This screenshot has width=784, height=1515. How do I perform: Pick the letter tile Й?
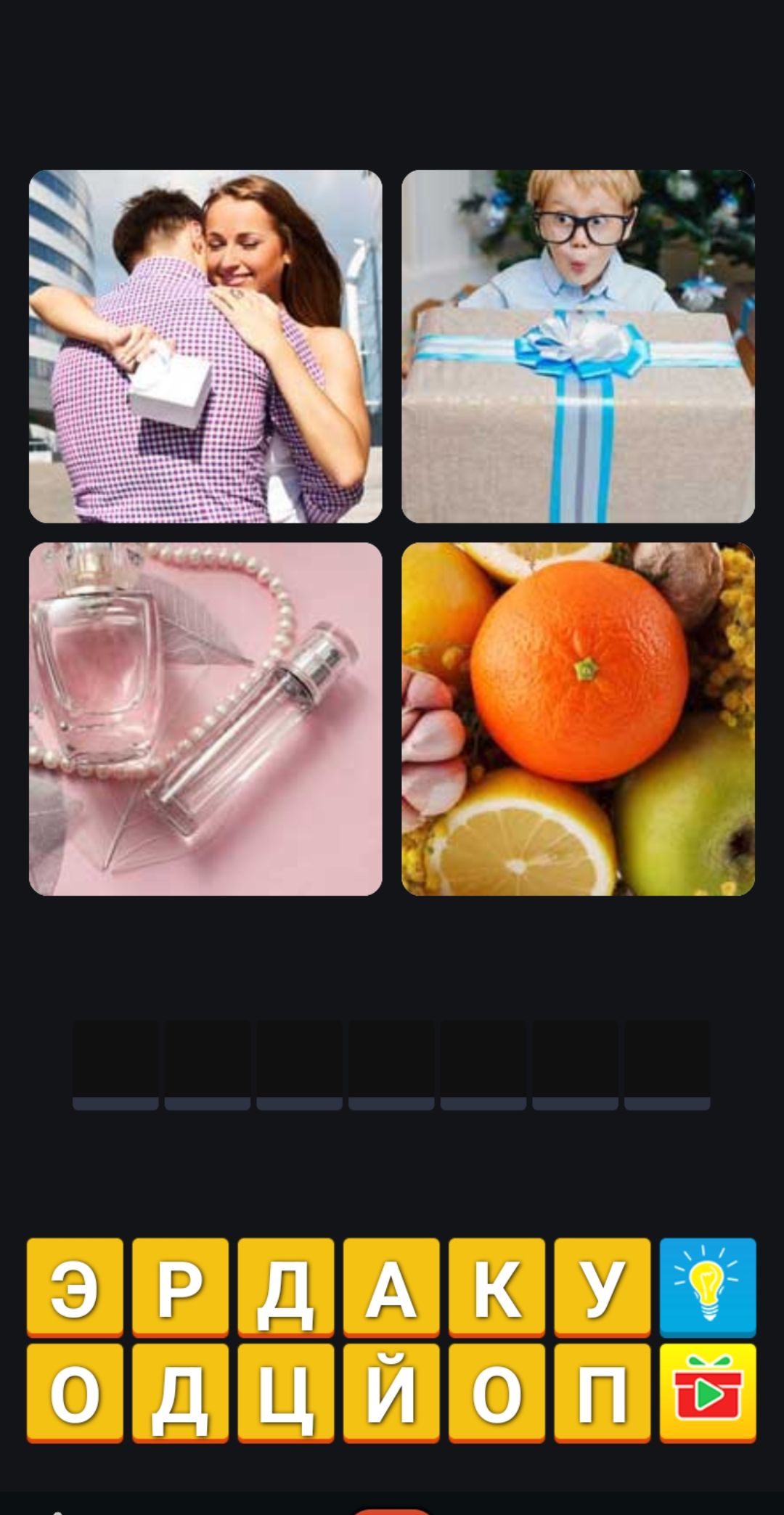tap(391, 1392)
